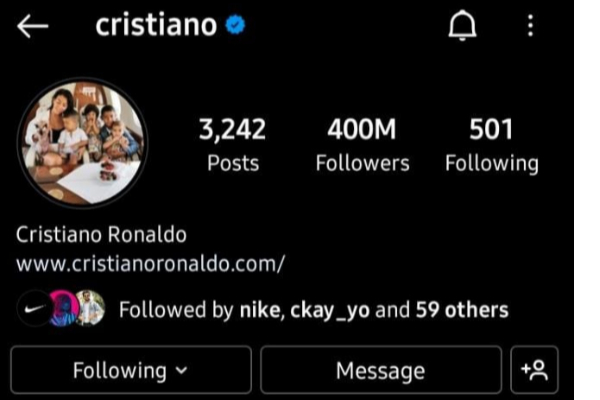This screenshot has width=600, height=400.
Task: Show suggested accounts with add-person icon
Action: point(535,370)
